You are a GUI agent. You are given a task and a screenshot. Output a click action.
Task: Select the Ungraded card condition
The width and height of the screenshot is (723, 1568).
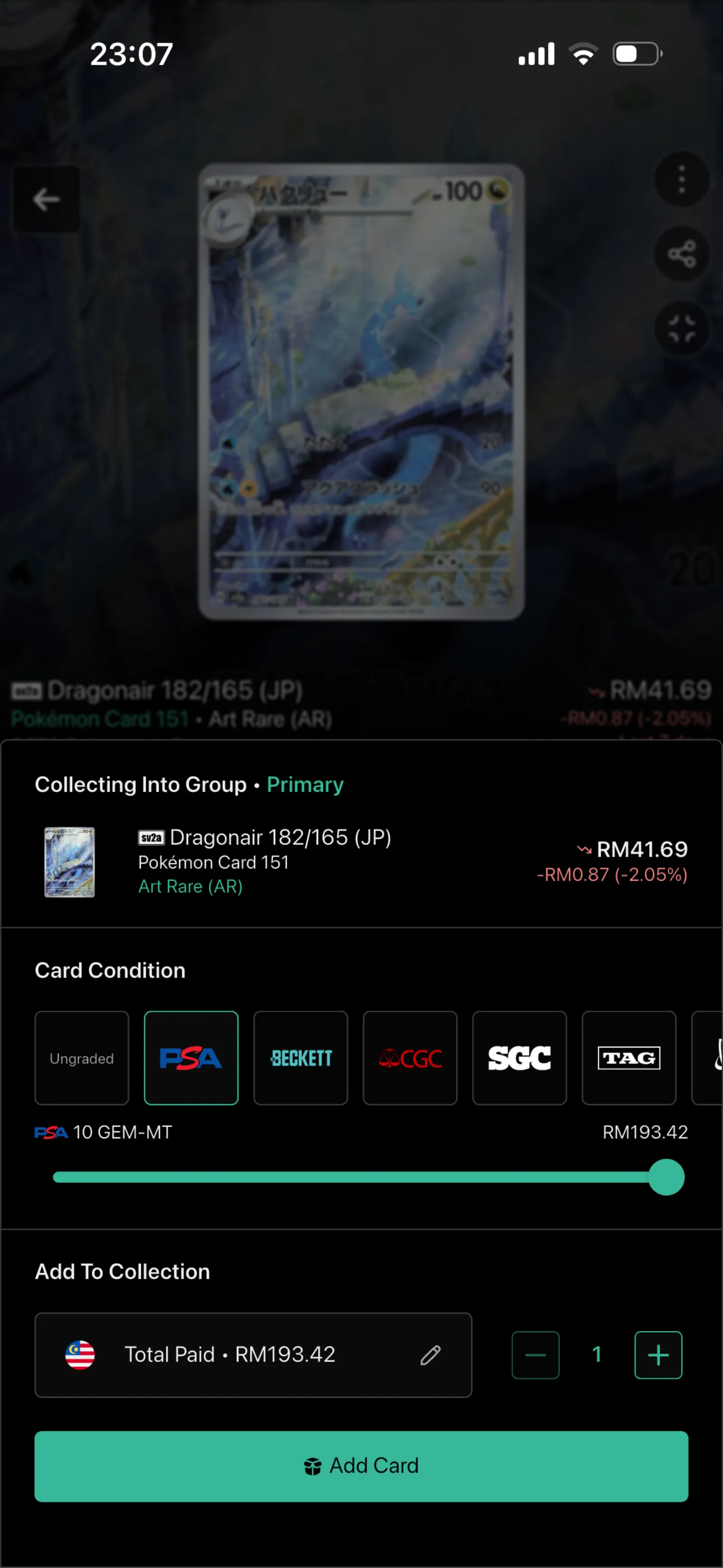(x=81, y=1058)
